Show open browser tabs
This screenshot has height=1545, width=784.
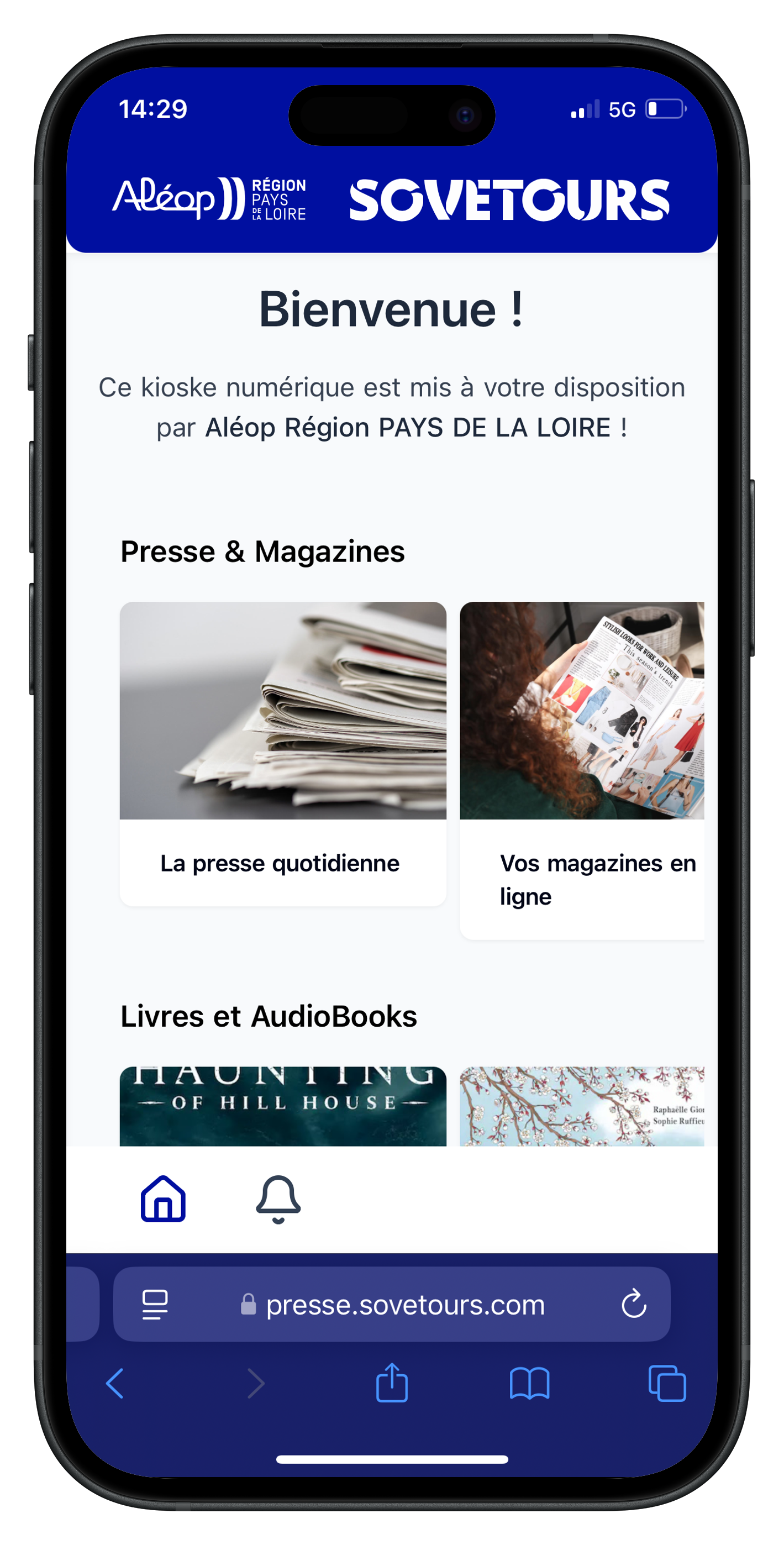tap(667, 1384)
